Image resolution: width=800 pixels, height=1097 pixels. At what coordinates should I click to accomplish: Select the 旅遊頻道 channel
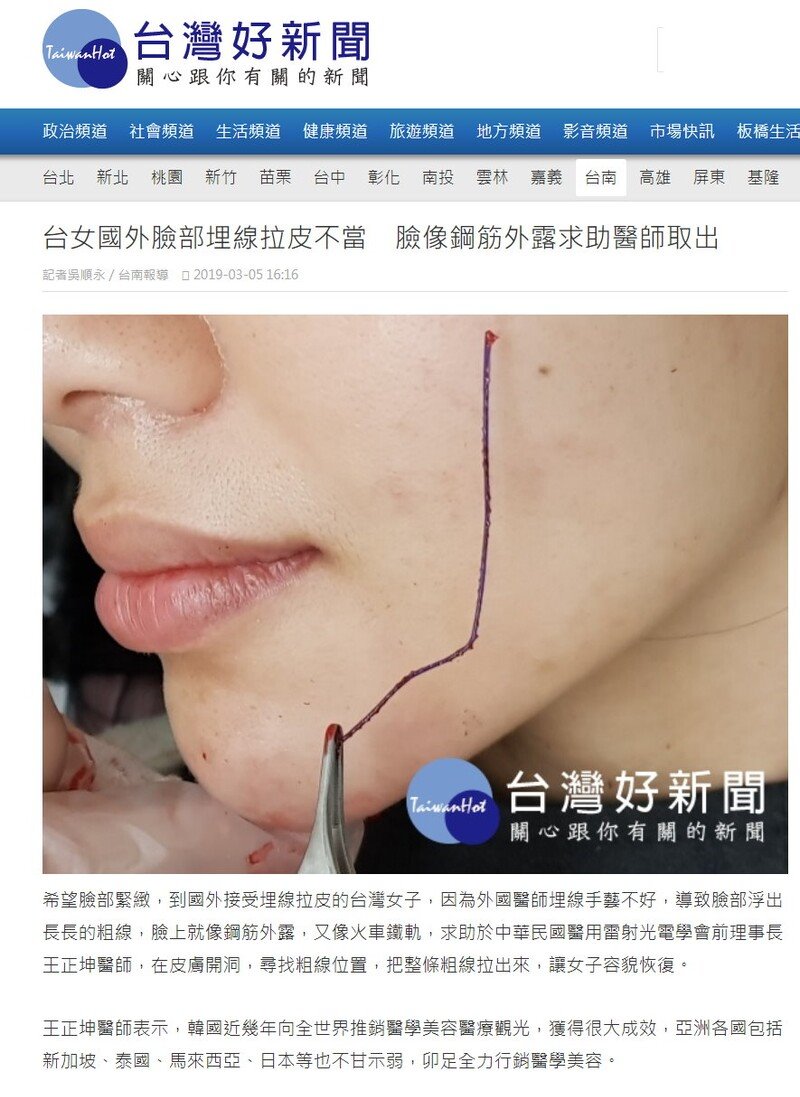point(422,131)
